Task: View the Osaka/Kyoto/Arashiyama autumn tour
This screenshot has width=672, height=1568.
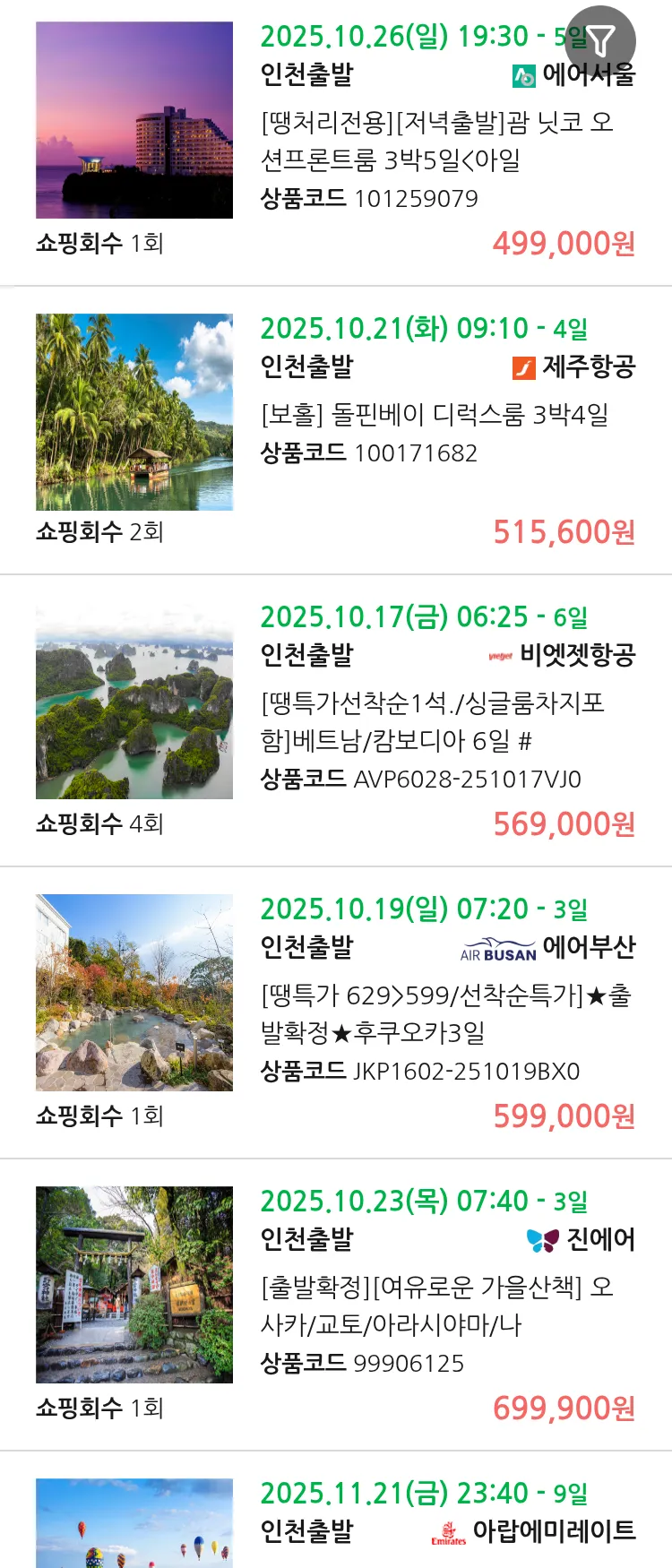Action: tap(436, 1305)
